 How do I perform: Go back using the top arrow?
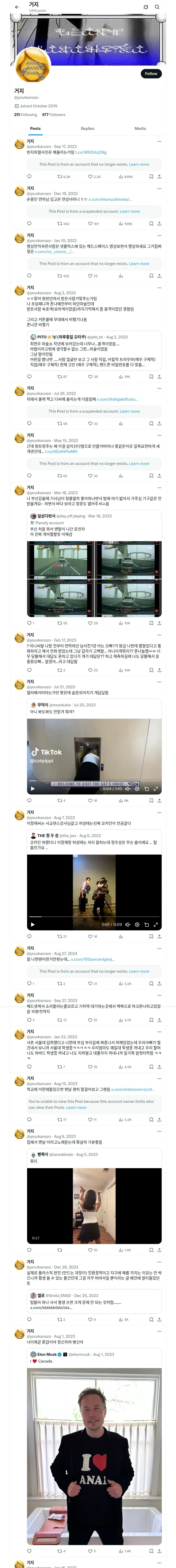[17, 7]
